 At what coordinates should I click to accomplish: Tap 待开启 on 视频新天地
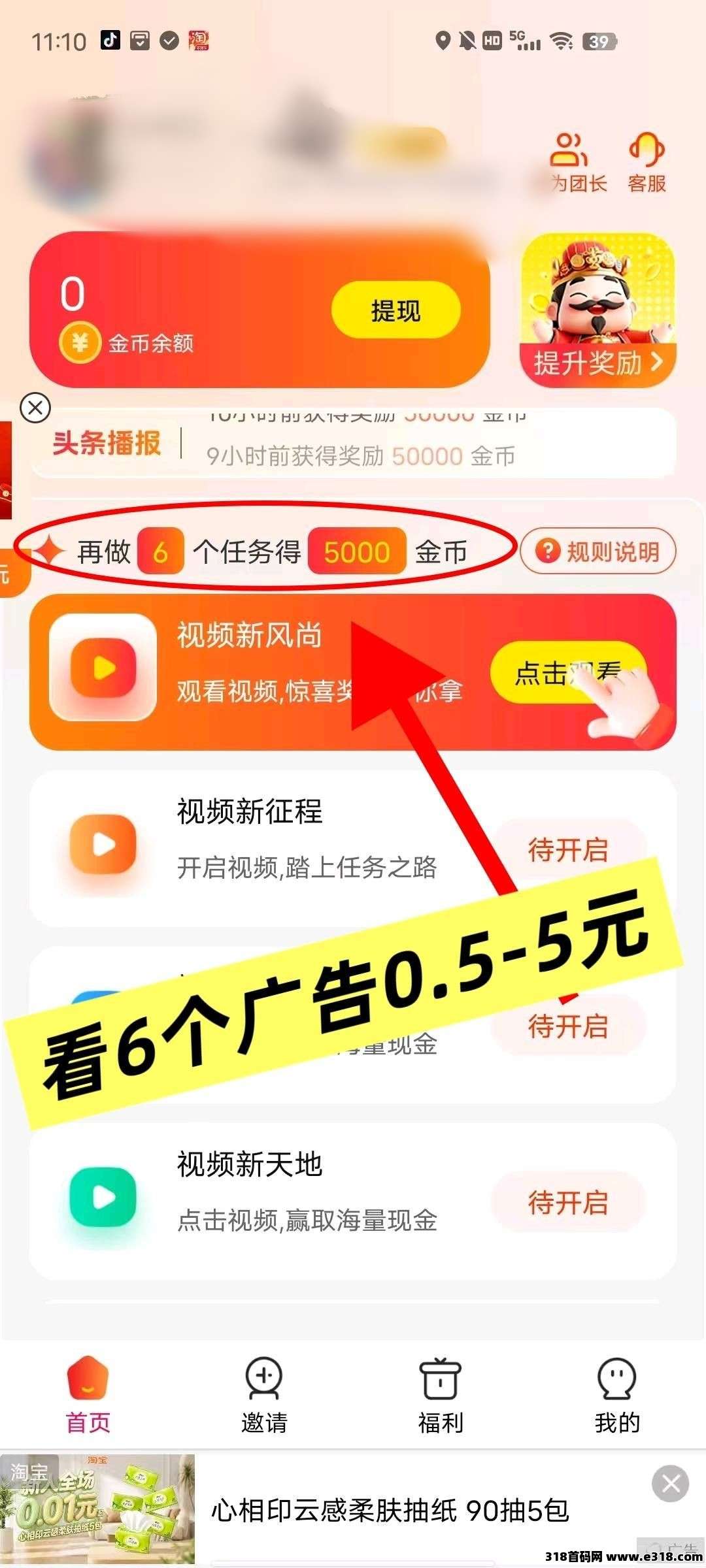567,1203
